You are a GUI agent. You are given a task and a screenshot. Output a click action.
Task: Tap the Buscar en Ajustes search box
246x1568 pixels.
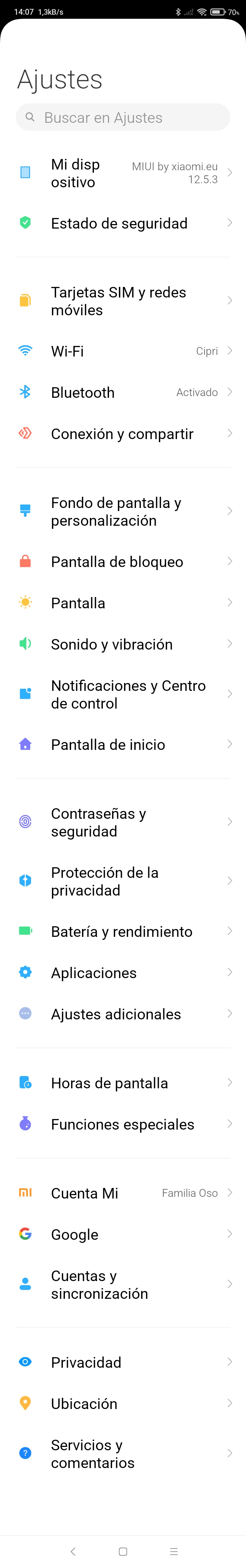(122, 117)
